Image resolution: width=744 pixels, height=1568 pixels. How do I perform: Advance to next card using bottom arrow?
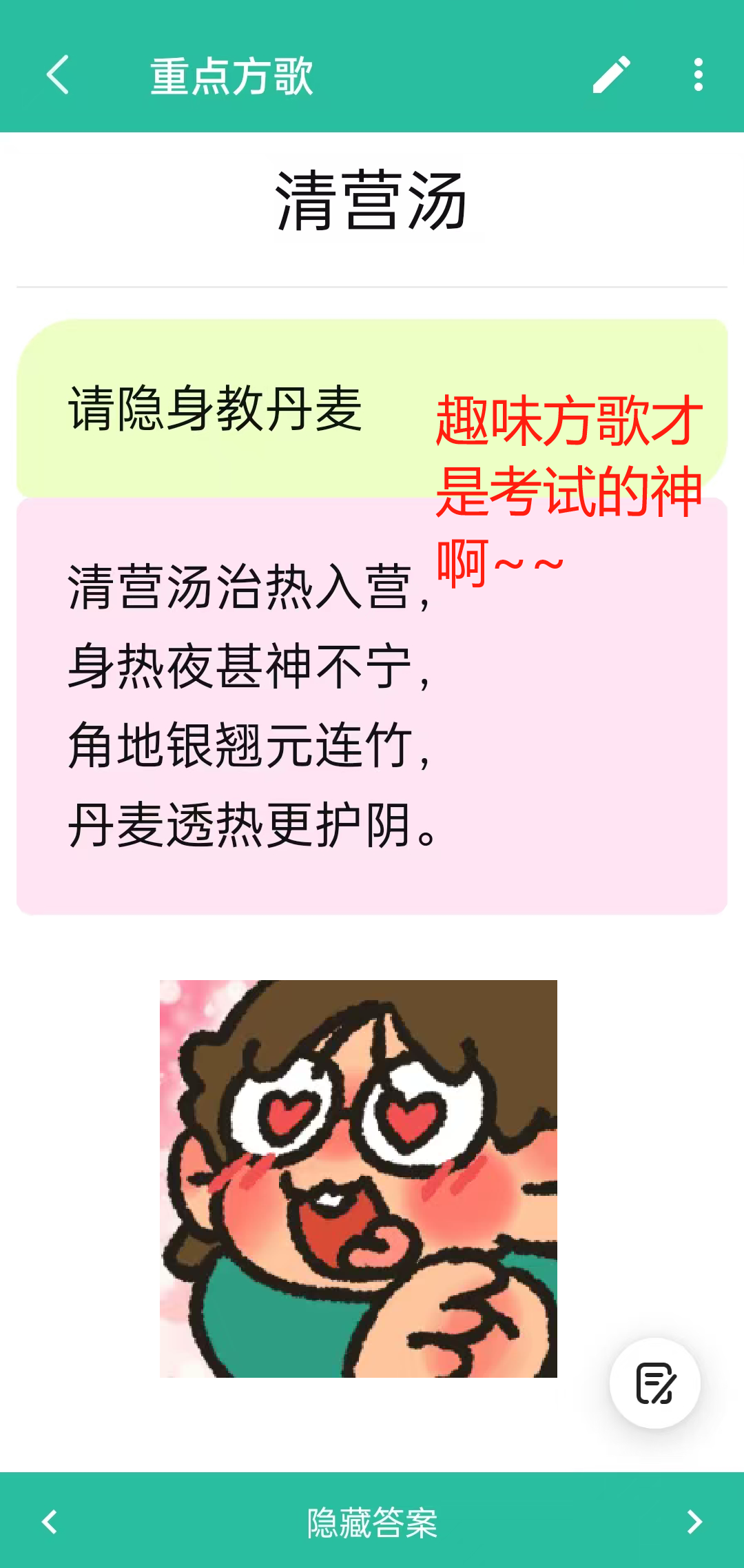[x=694, y=1522]
